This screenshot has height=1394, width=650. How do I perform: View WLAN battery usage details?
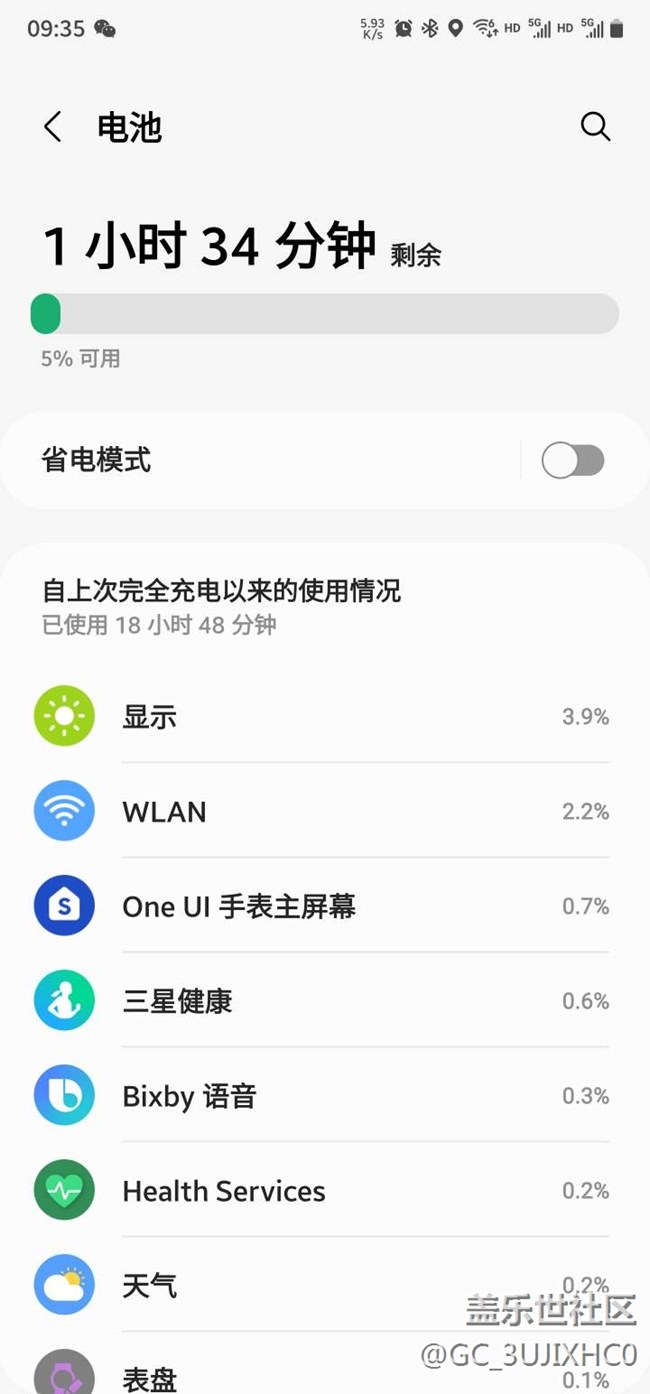[x=325, y=811]
